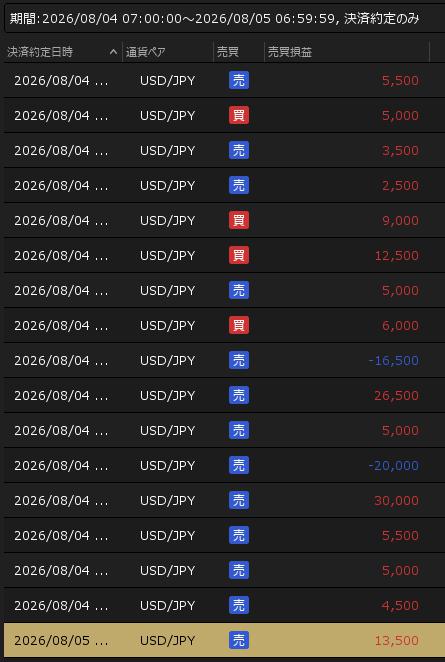Select the row with 26,500 profit

click(224, 396)
